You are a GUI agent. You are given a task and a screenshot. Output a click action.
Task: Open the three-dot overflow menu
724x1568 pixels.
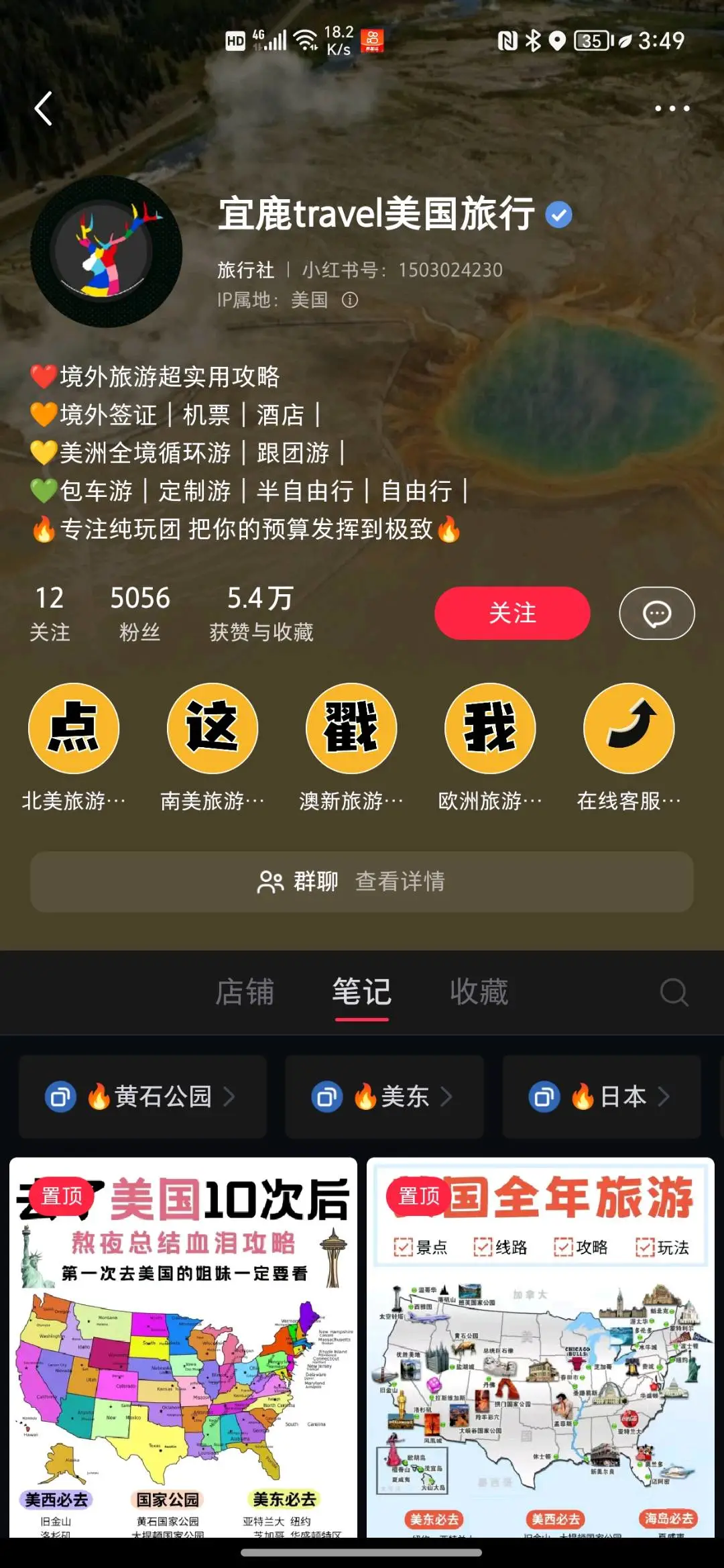[671, 109]
